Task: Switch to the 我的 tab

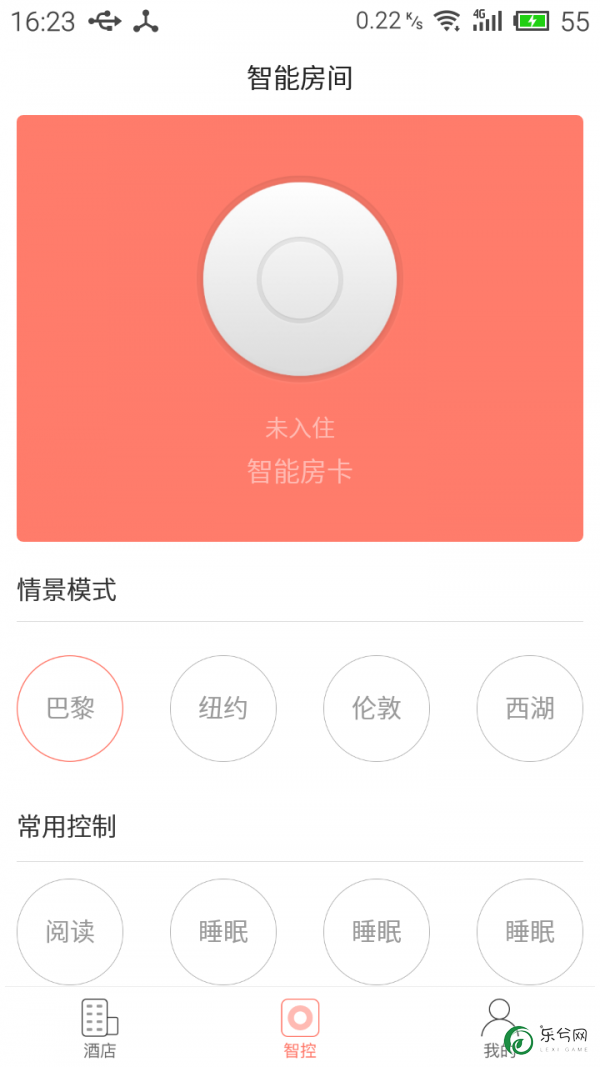Action: click(499, 1028)
